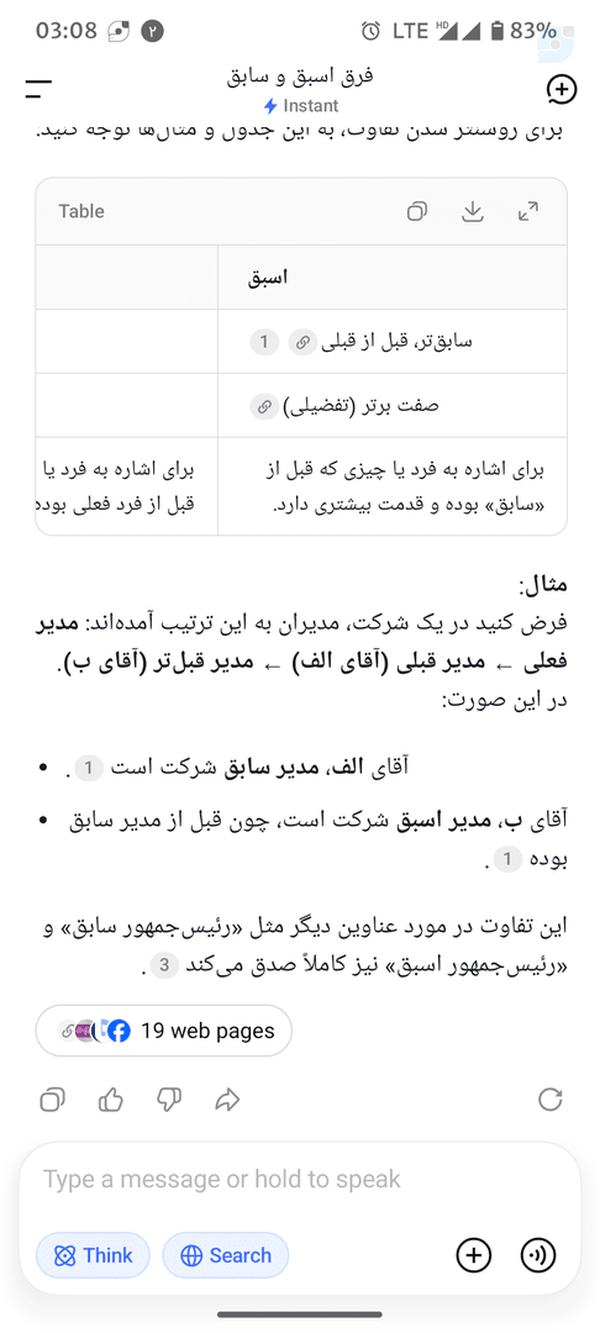Copy the response text
The height and width of the screenshot is (1333, 600).
tap(52, 1101)
